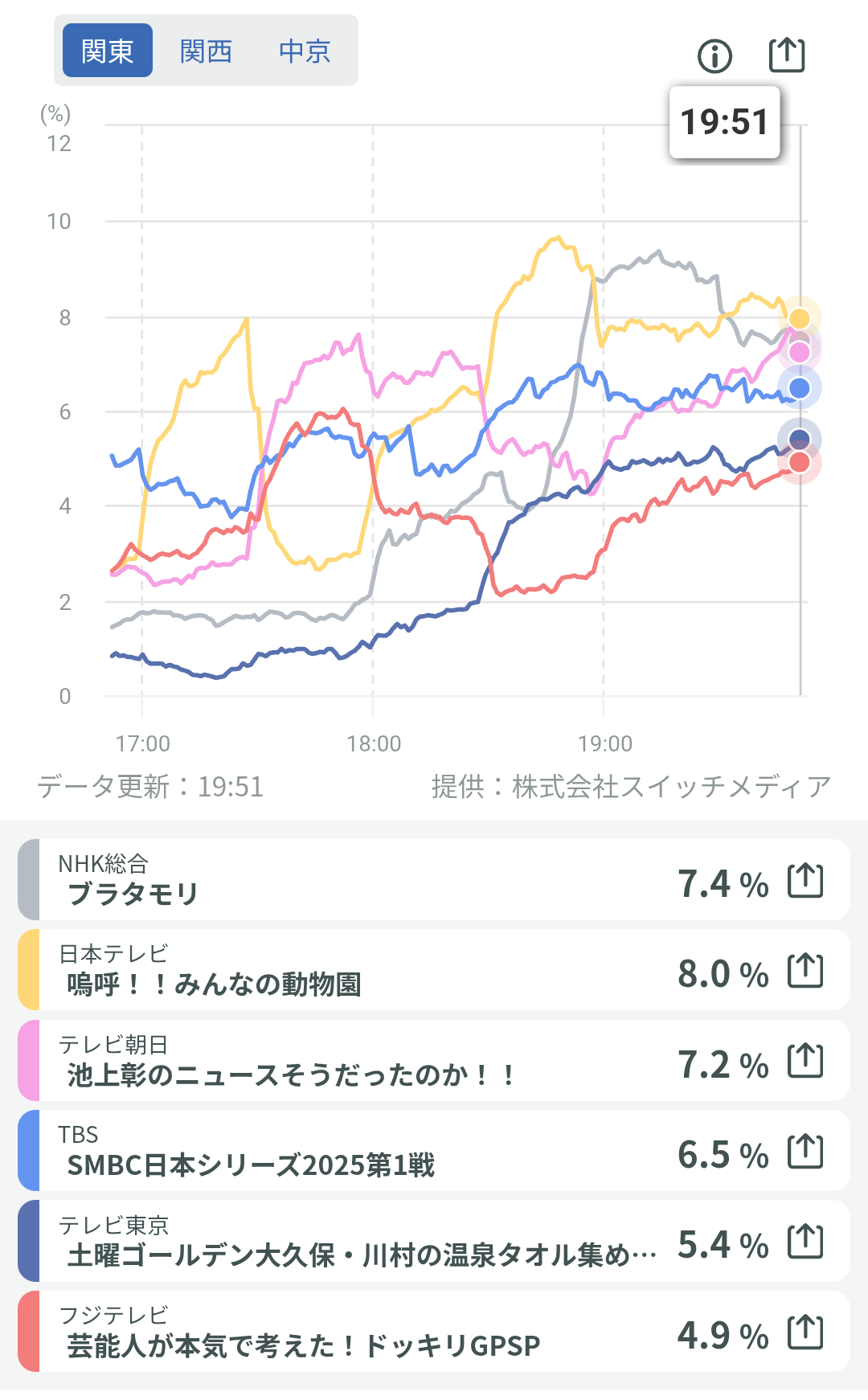Share the ratings chart
Screen dimensions: 868x1400
[x=786, y=55]
